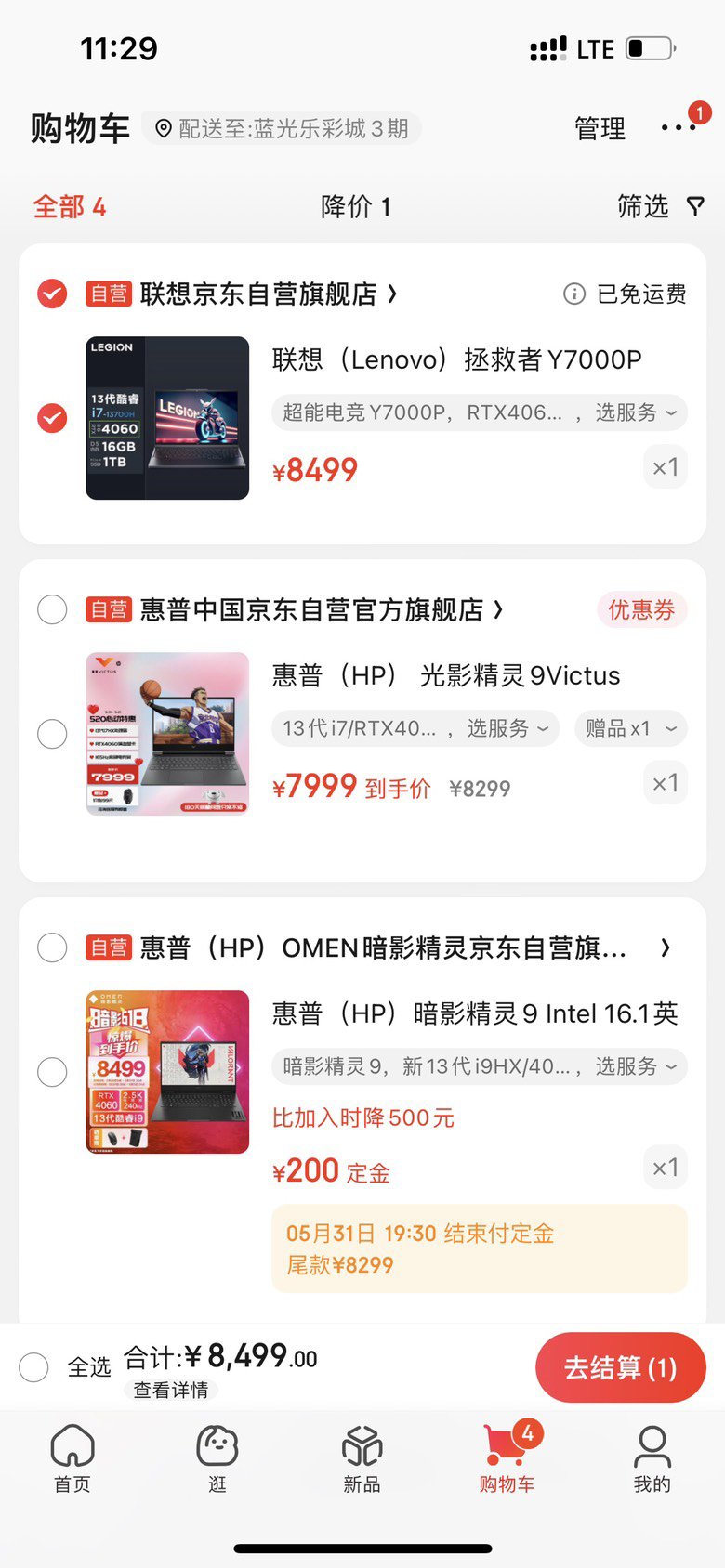This screenshot has width=725, height=1568.
Task: Tap 管理 to manage cart
Action: pyautogui.click(x=600, y=129)
